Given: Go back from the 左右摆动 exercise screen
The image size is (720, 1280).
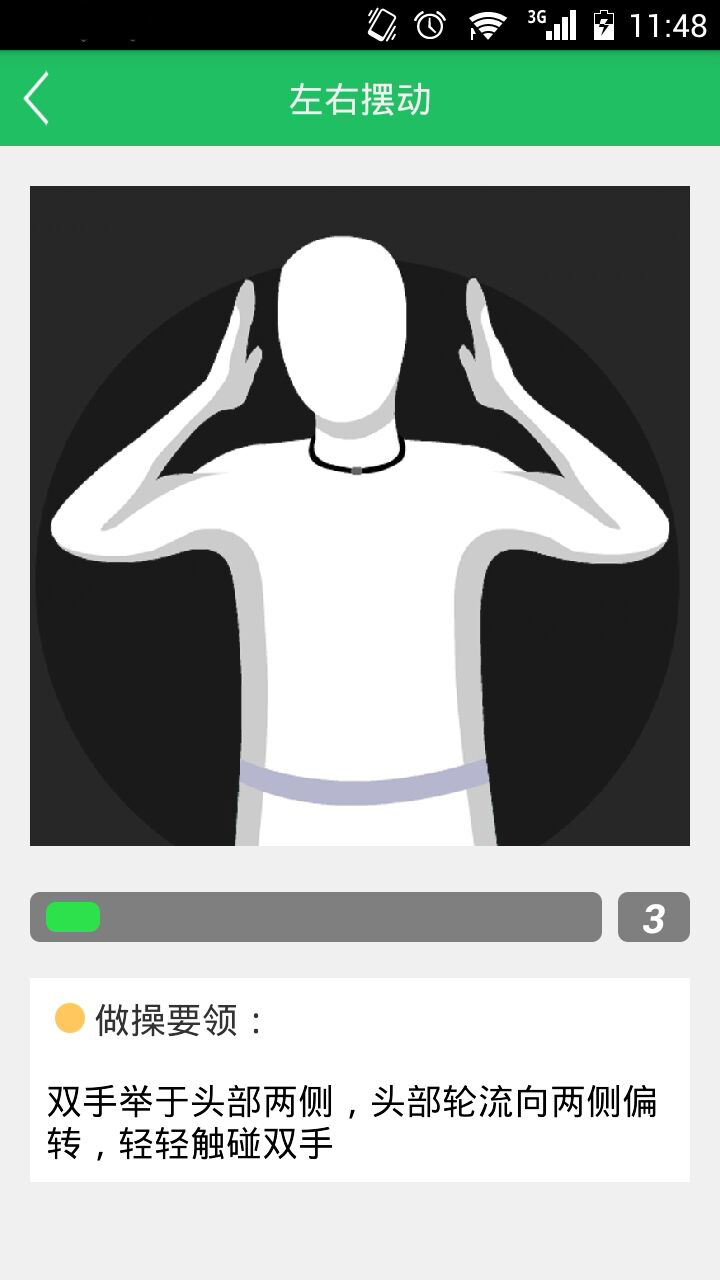Looking at the screenshot, I should 36,99.
